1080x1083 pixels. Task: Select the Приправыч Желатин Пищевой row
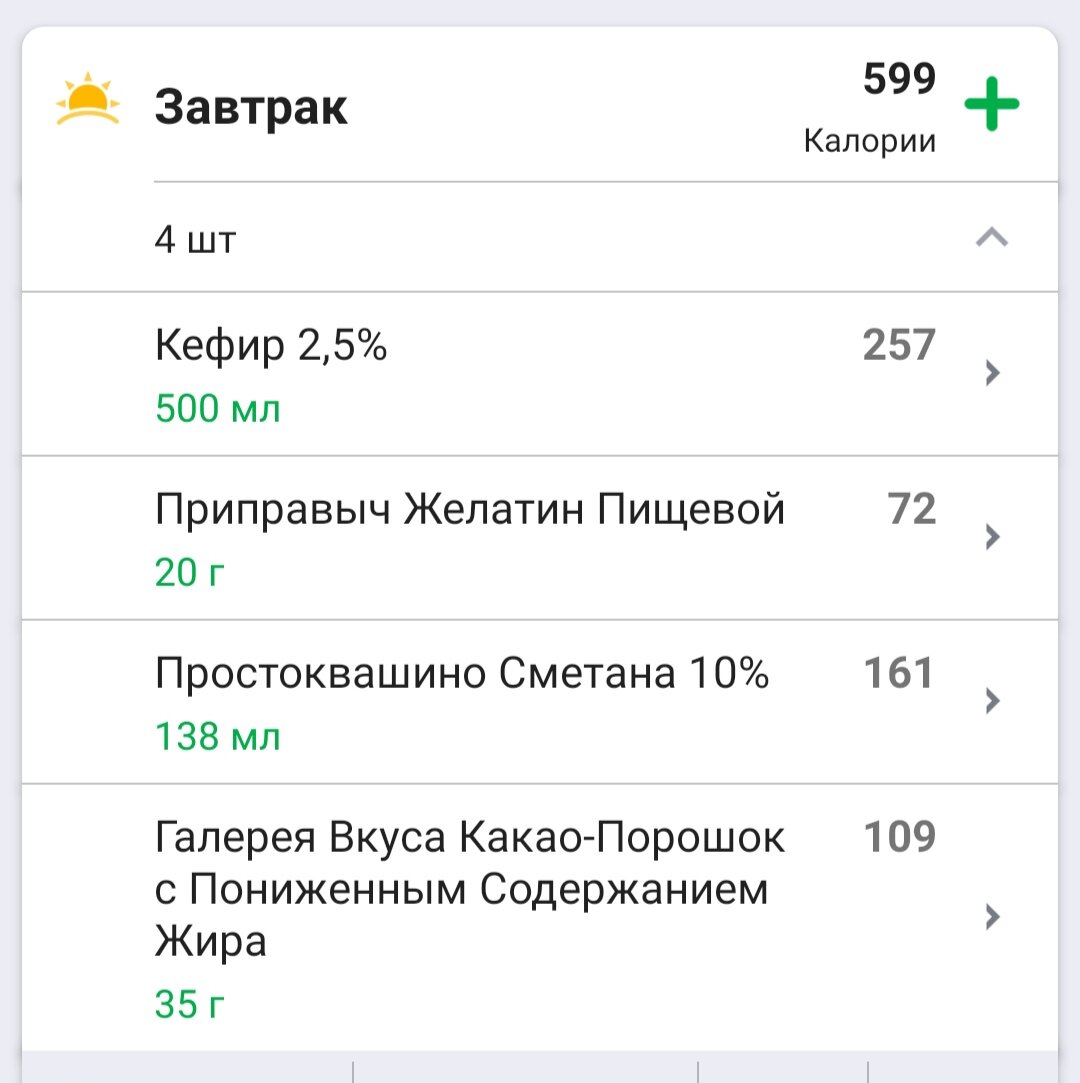click(x=470, y=508)
